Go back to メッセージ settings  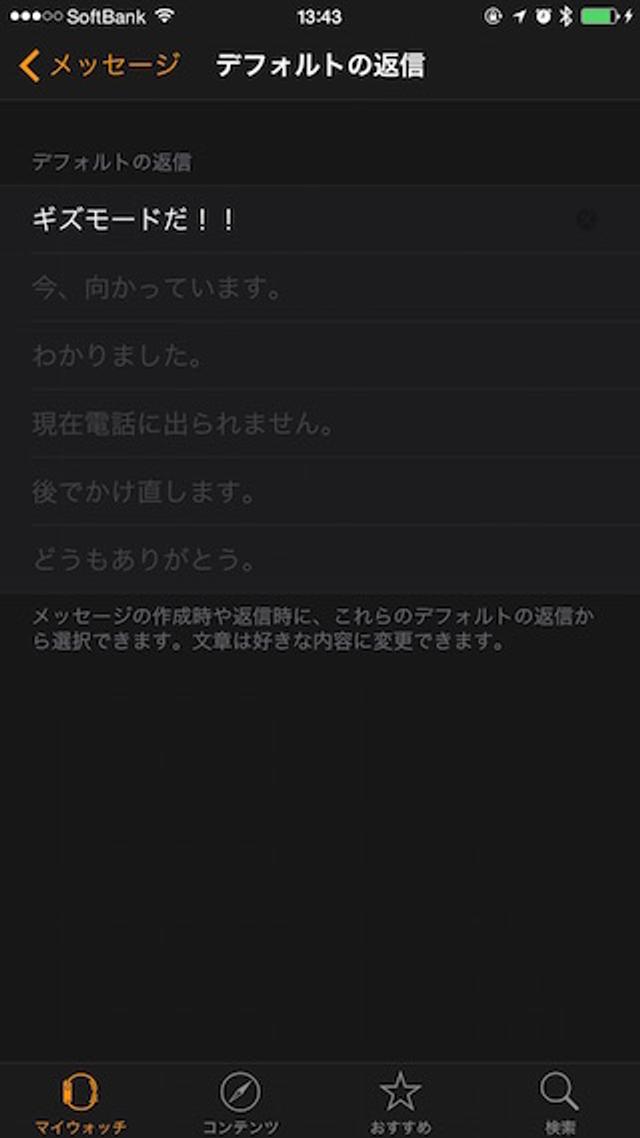point(98,66)
